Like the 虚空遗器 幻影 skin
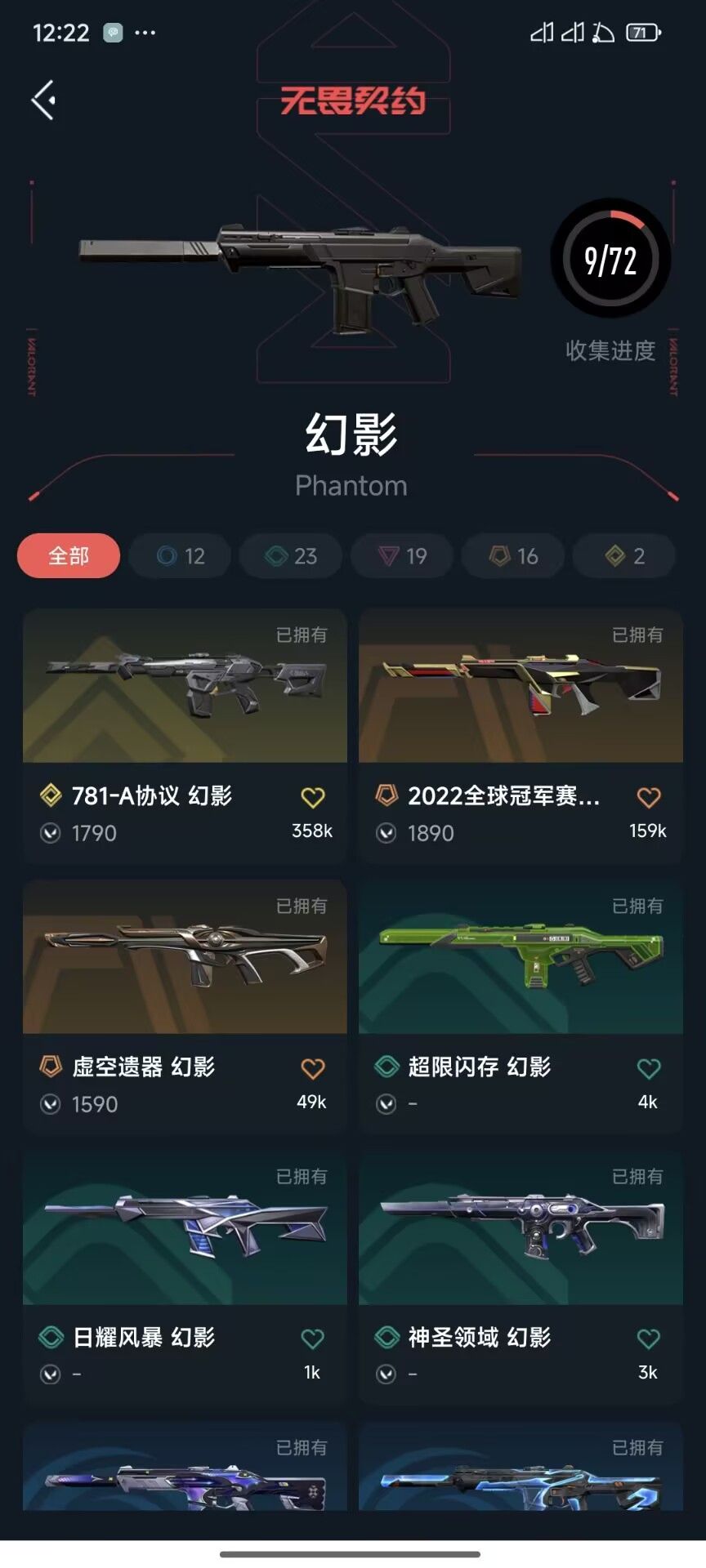Image resolution: width=706 pixels, height=1568 pixels. [313, 1068]
